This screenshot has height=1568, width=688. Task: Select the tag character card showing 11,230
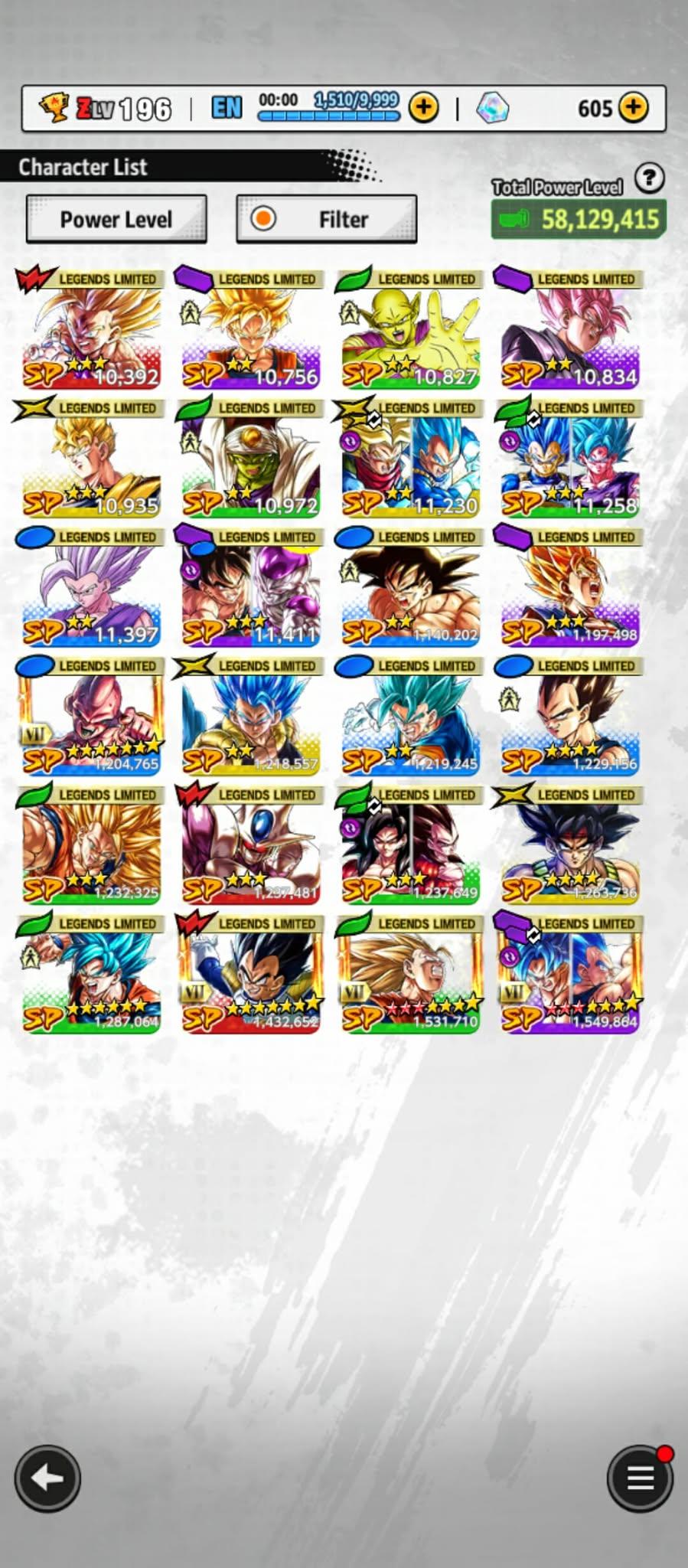click(411, 459)
